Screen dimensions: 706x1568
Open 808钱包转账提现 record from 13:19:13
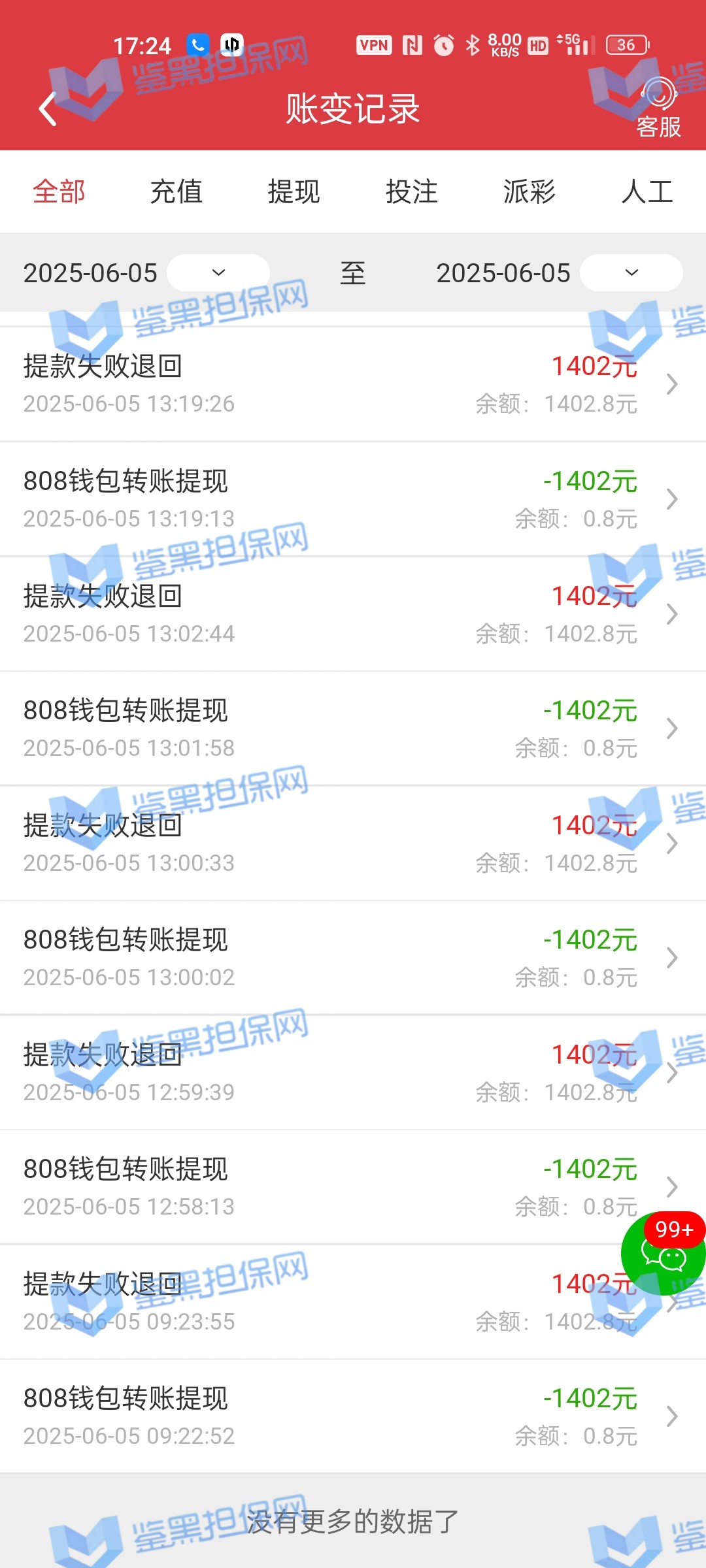click(x=353, y=499)
